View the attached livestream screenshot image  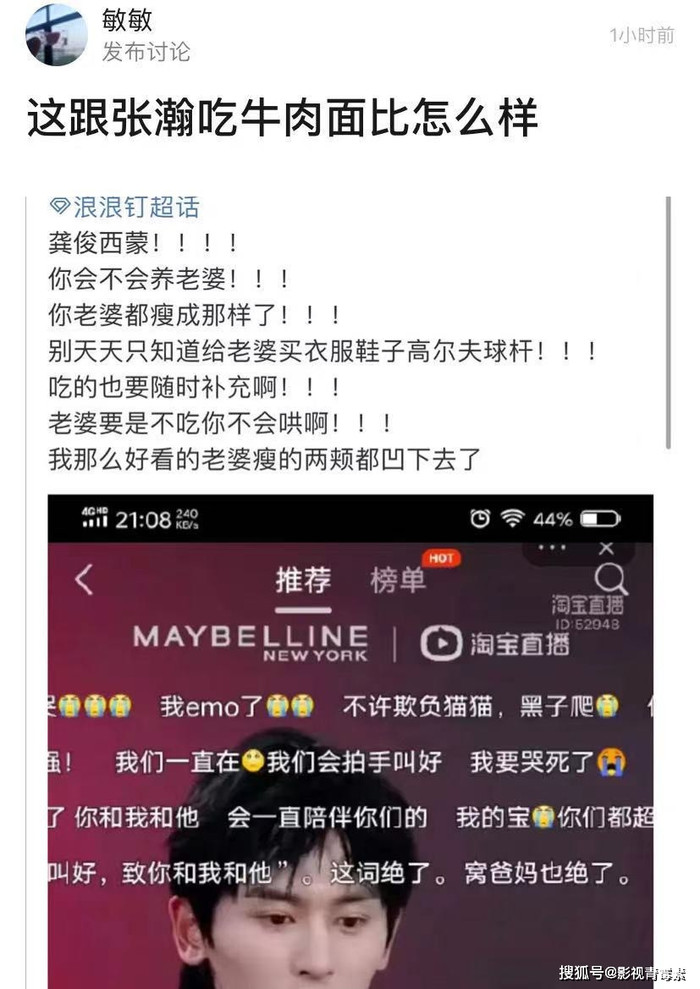[350, 740]
